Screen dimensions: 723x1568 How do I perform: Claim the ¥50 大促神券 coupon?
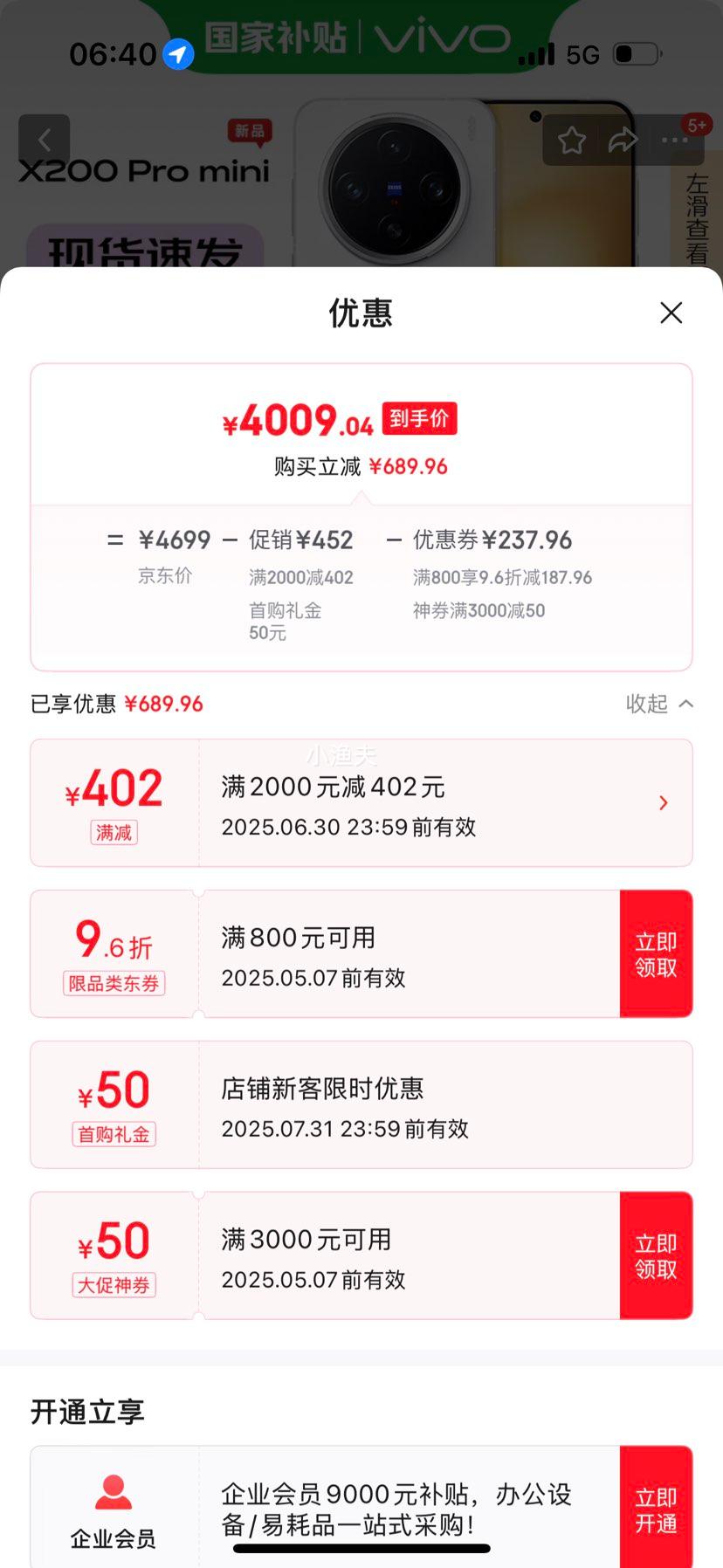pyautogui.click(x=656, y=1255)
